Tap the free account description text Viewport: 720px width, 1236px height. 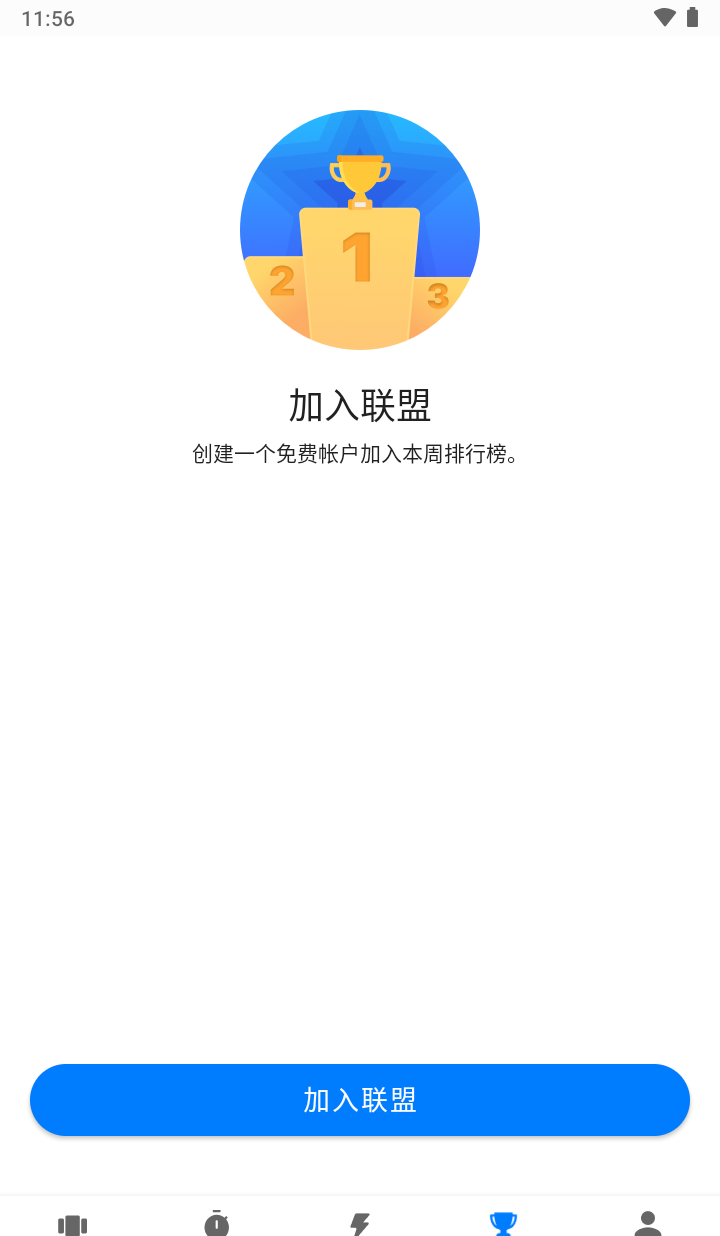point(360,454)
